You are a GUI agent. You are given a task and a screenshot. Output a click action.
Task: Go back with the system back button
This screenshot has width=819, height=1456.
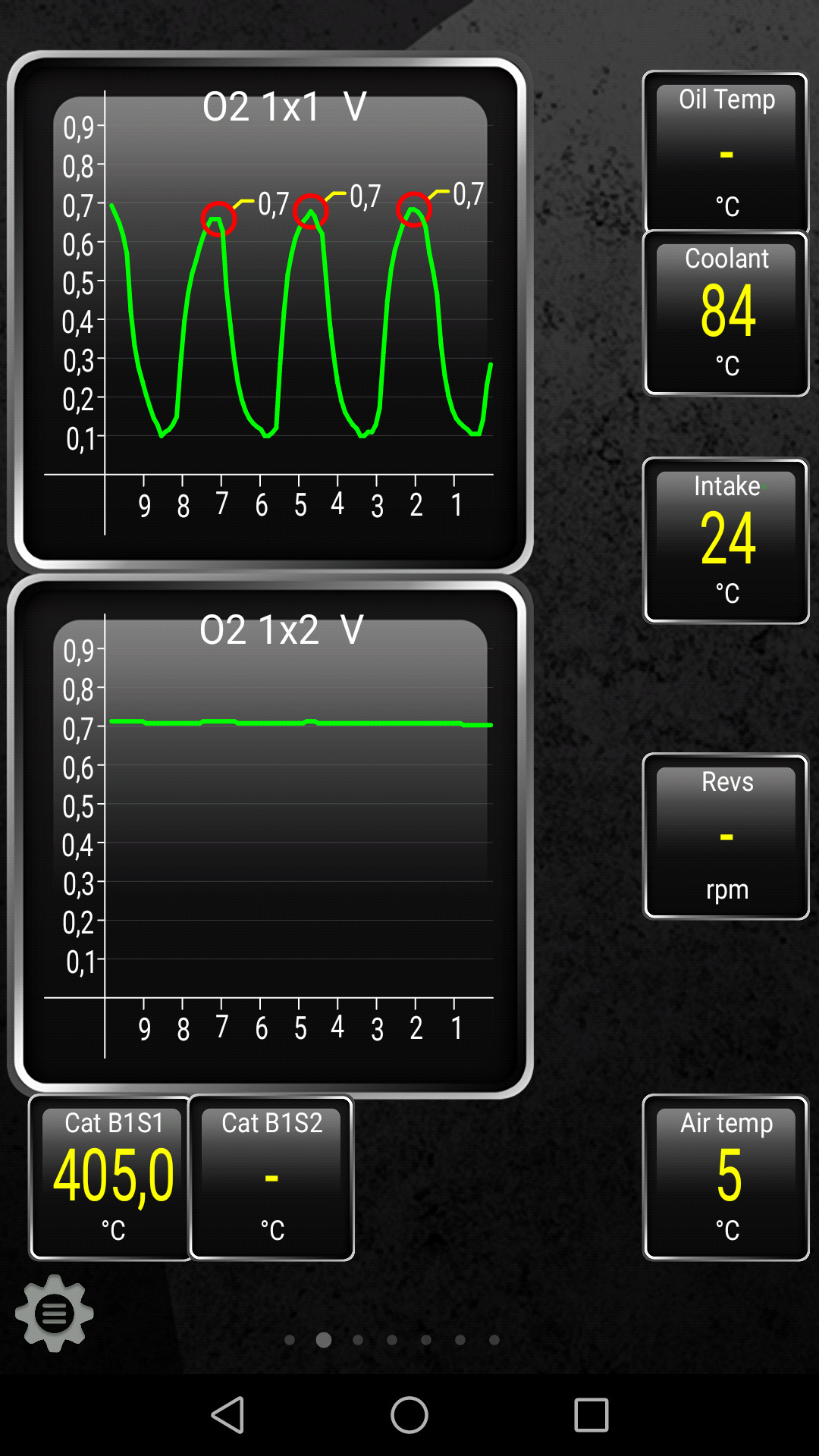click(227, 1415)
